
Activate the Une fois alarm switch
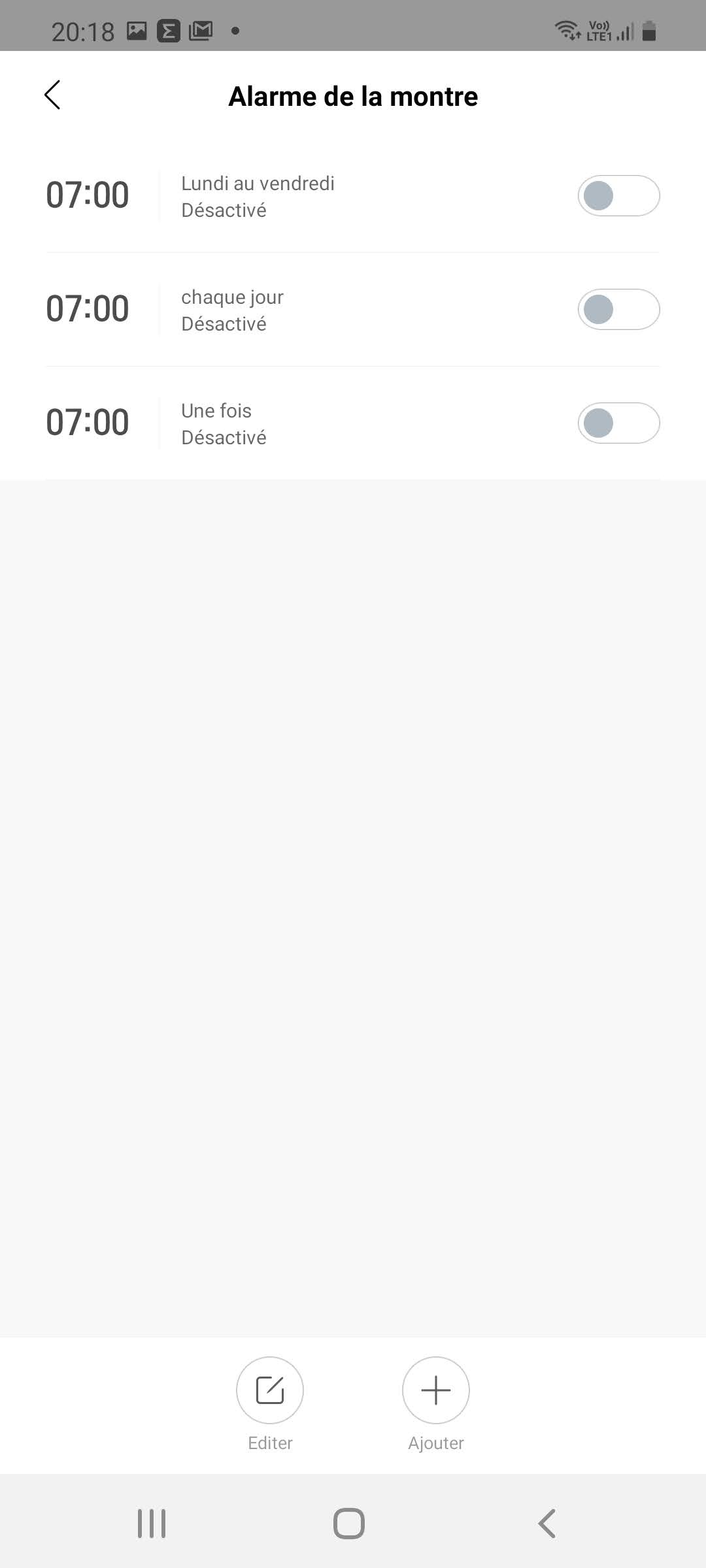pyautogui.click(x=618, y=423)
